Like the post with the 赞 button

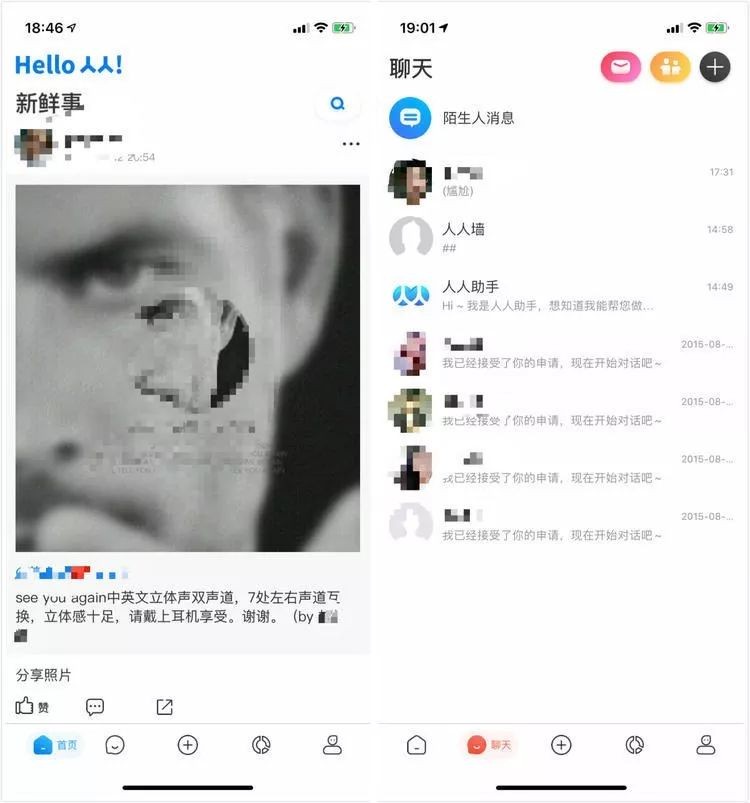[x=32, y=707]
